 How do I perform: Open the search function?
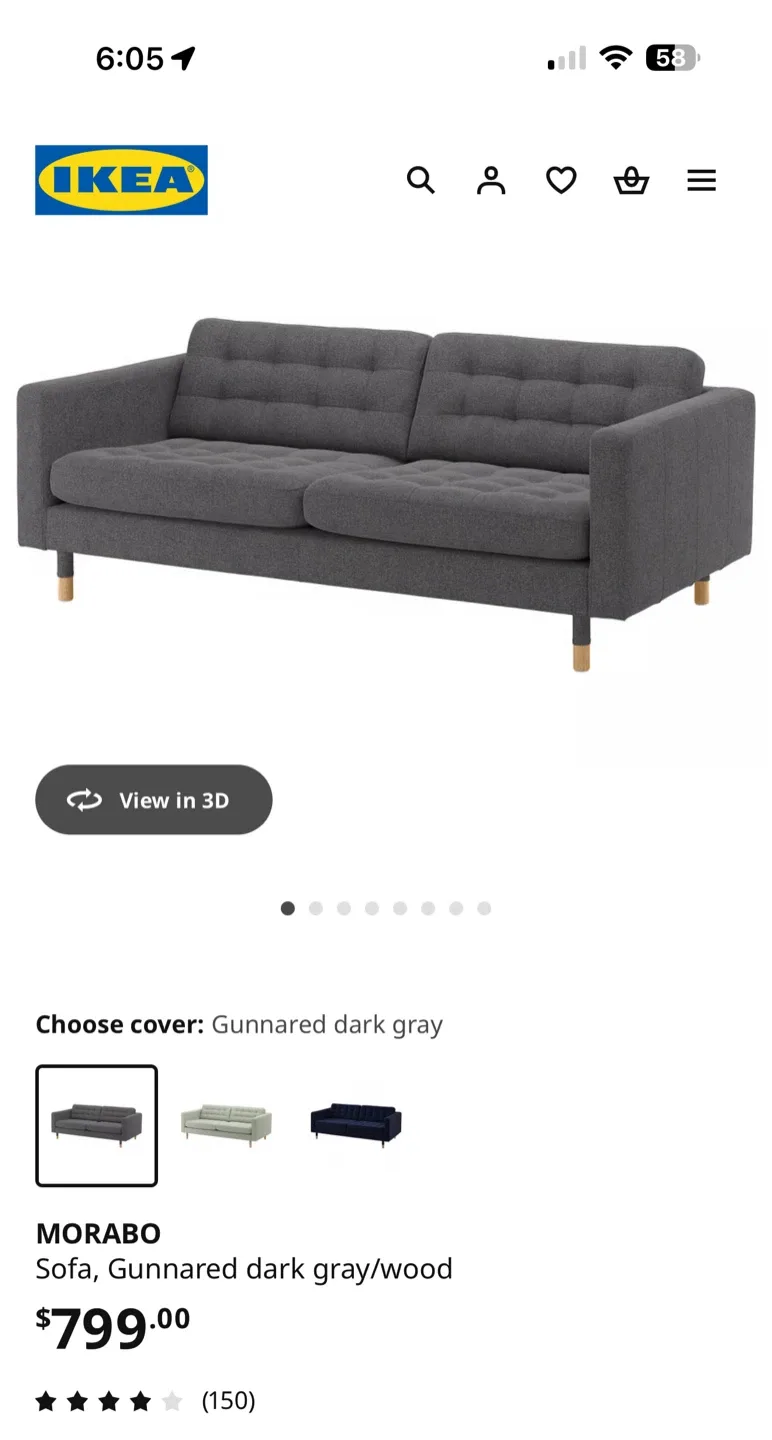tap(421, 181)
